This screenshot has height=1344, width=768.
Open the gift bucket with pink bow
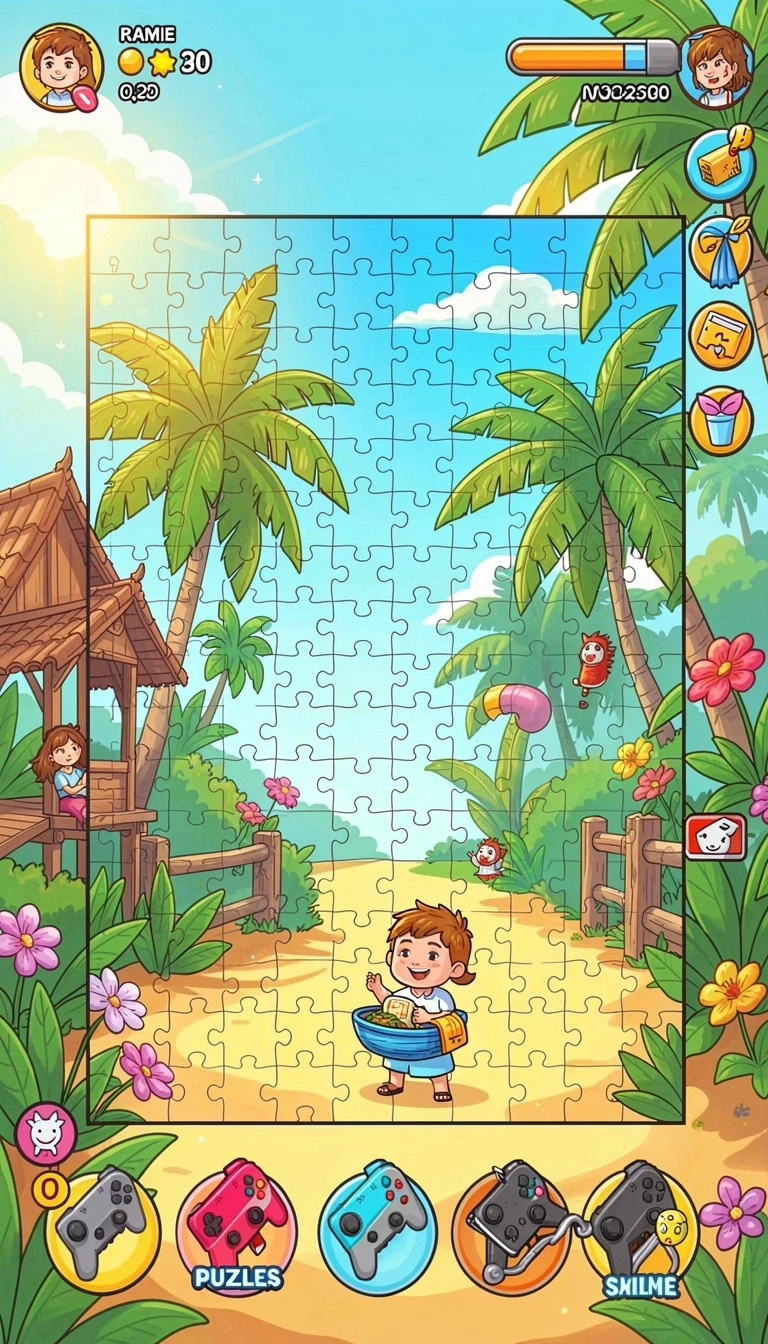(x=721, y=421)
